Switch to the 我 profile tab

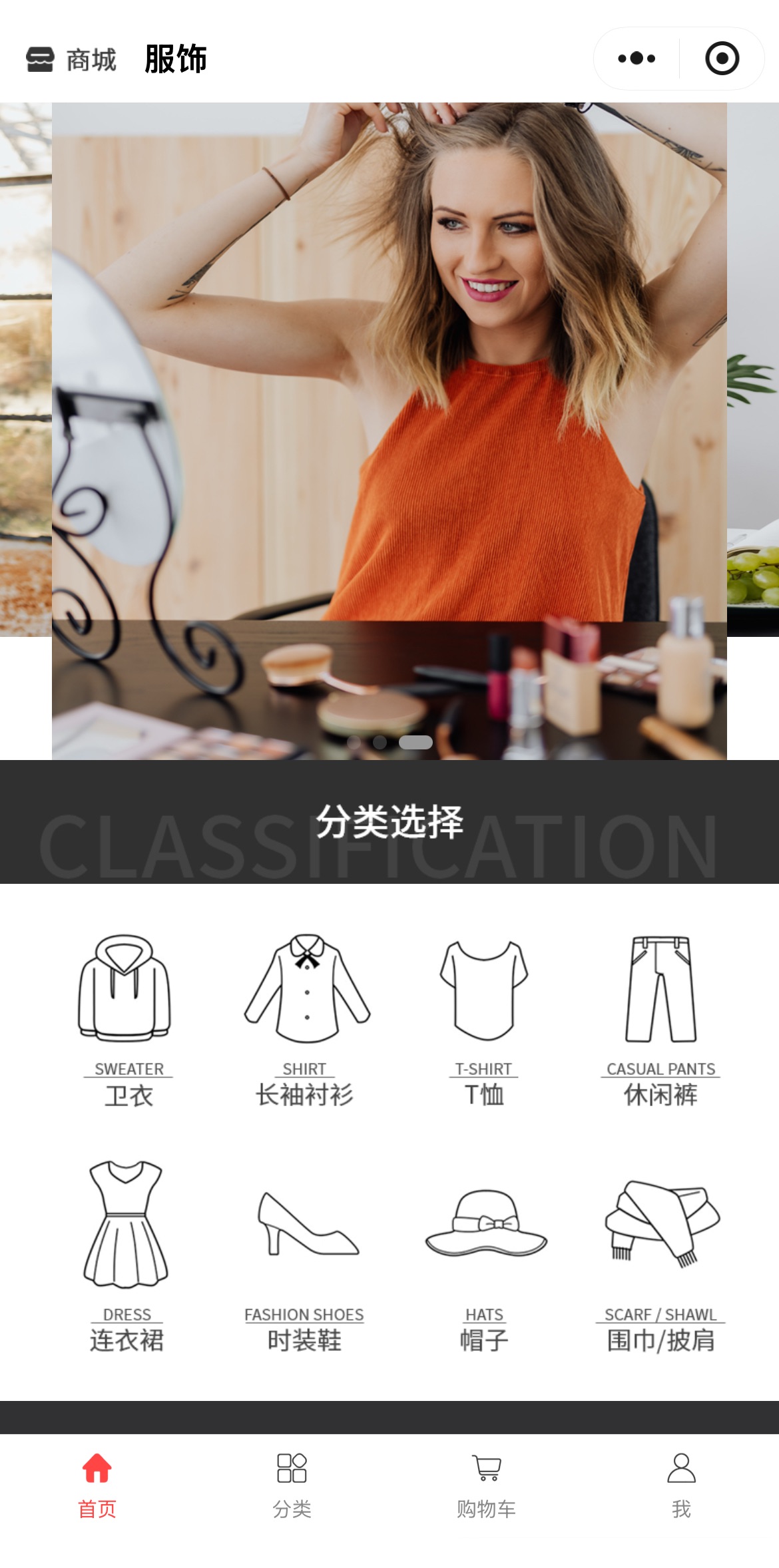pos(681,1485)
